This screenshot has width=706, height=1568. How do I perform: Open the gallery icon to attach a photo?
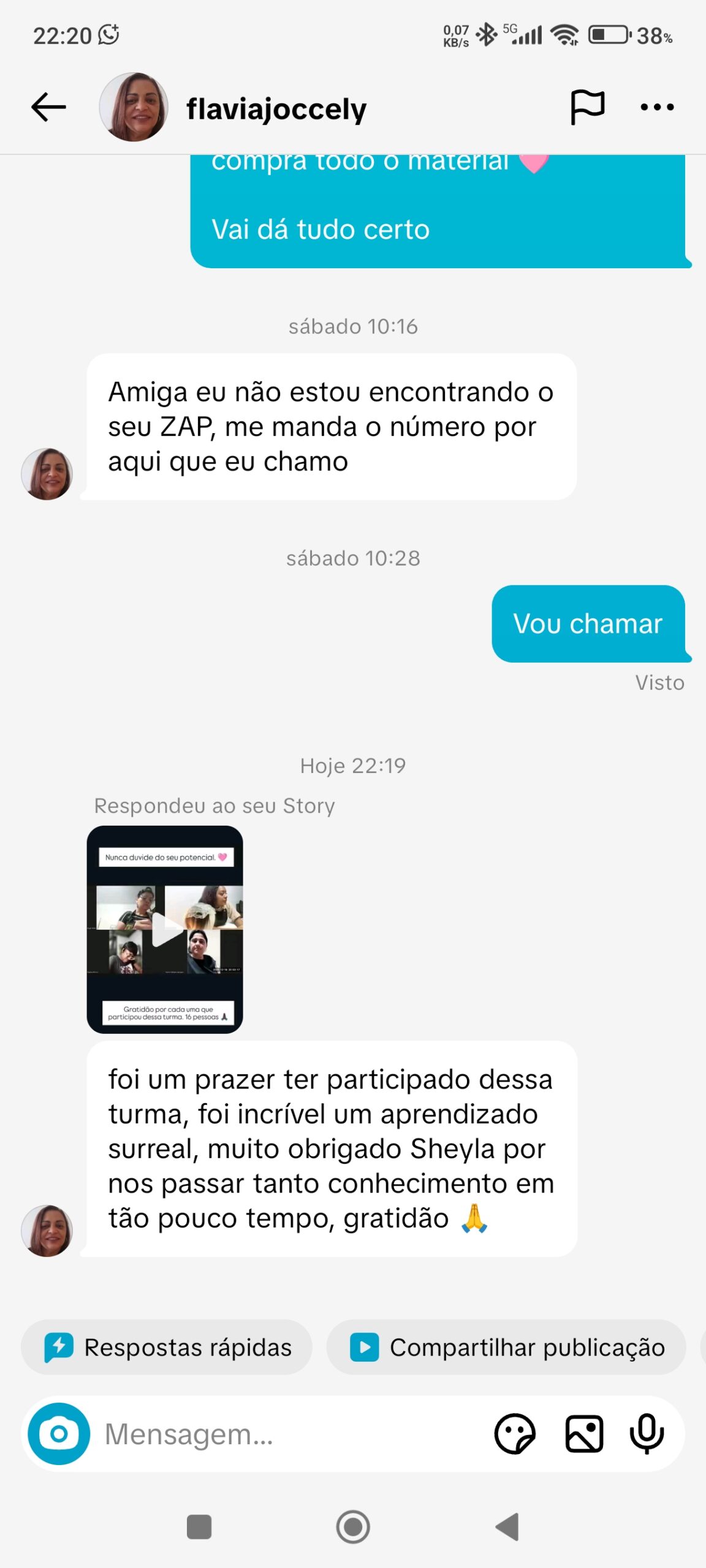tap(583, 1433)
